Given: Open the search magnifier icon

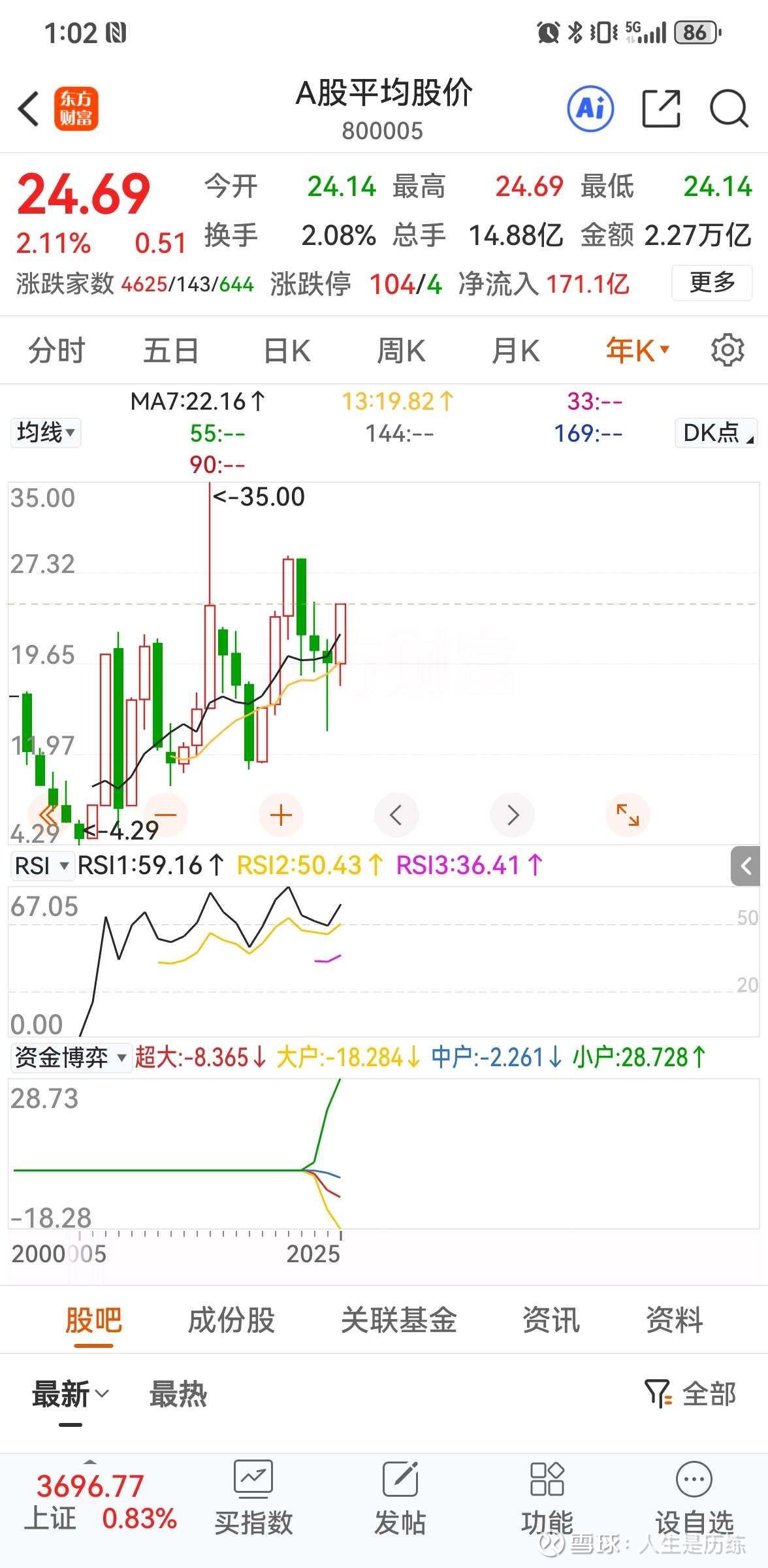Looking at the screenshot, I should pyautogui.click(x=728, y=108).
